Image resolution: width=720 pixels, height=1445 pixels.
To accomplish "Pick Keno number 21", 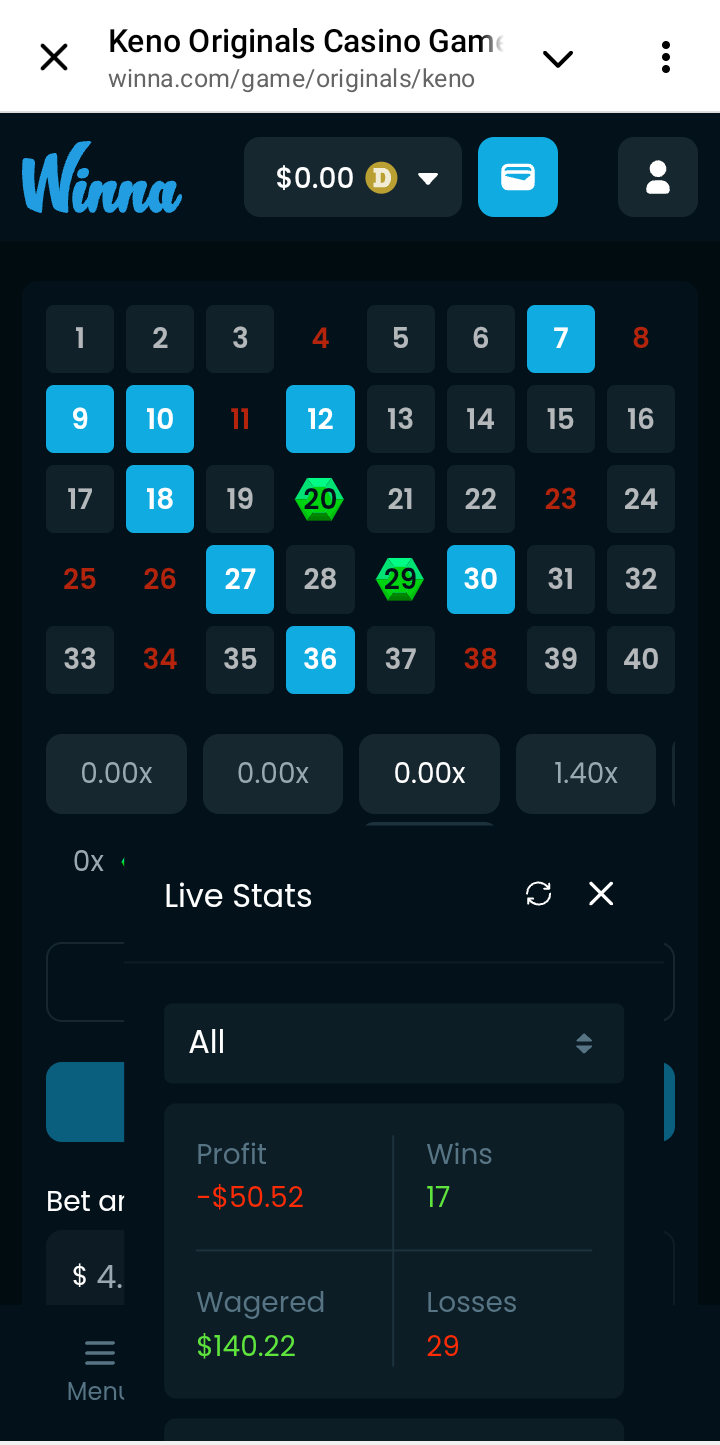I will click(x=400, y=499).
